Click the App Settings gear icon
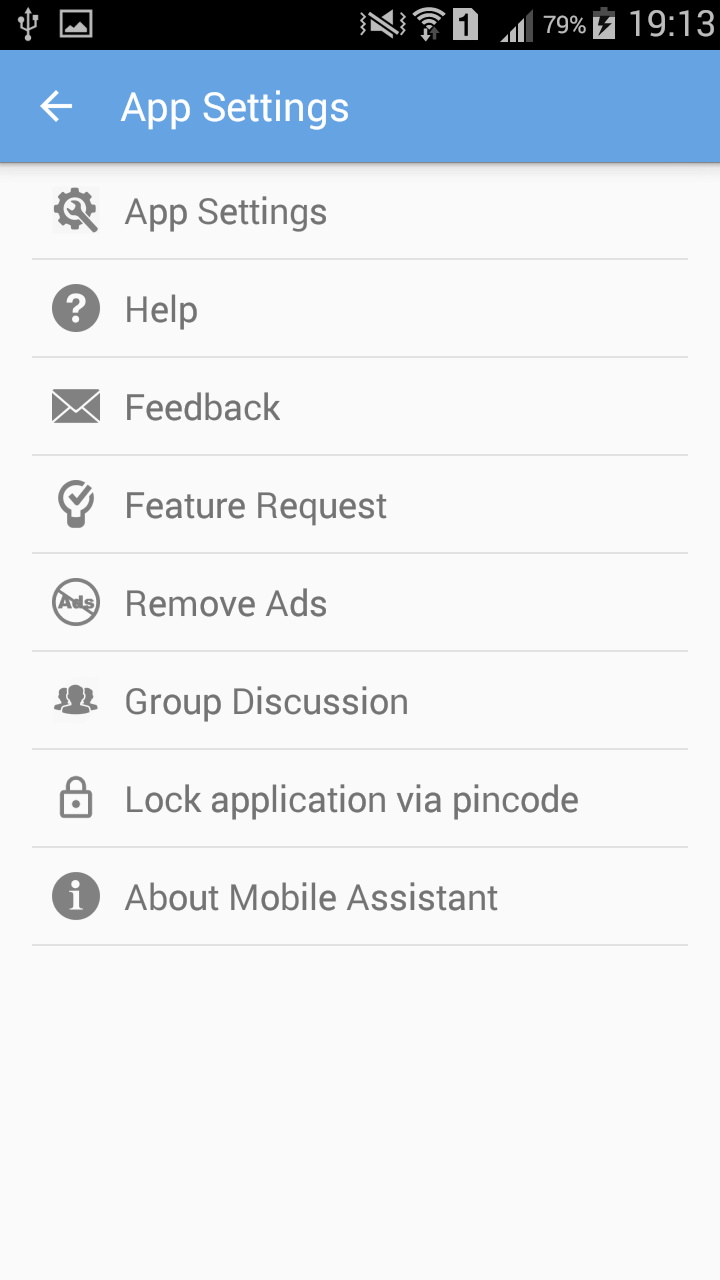 click(x=75, y=210)
